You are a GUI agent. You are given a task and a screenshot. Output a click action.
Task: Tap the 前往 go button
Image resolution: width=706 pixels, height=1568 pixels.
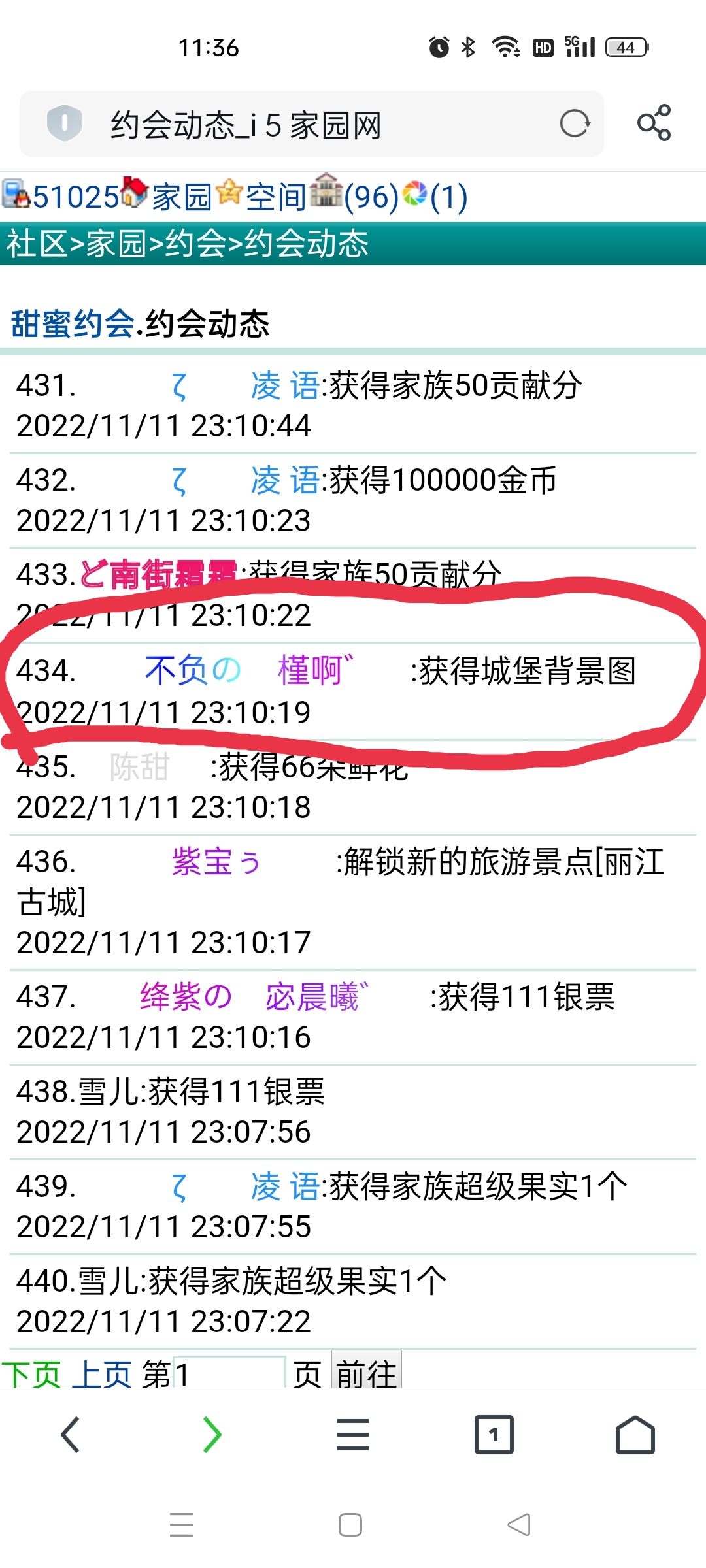(x=366, y=1373)
